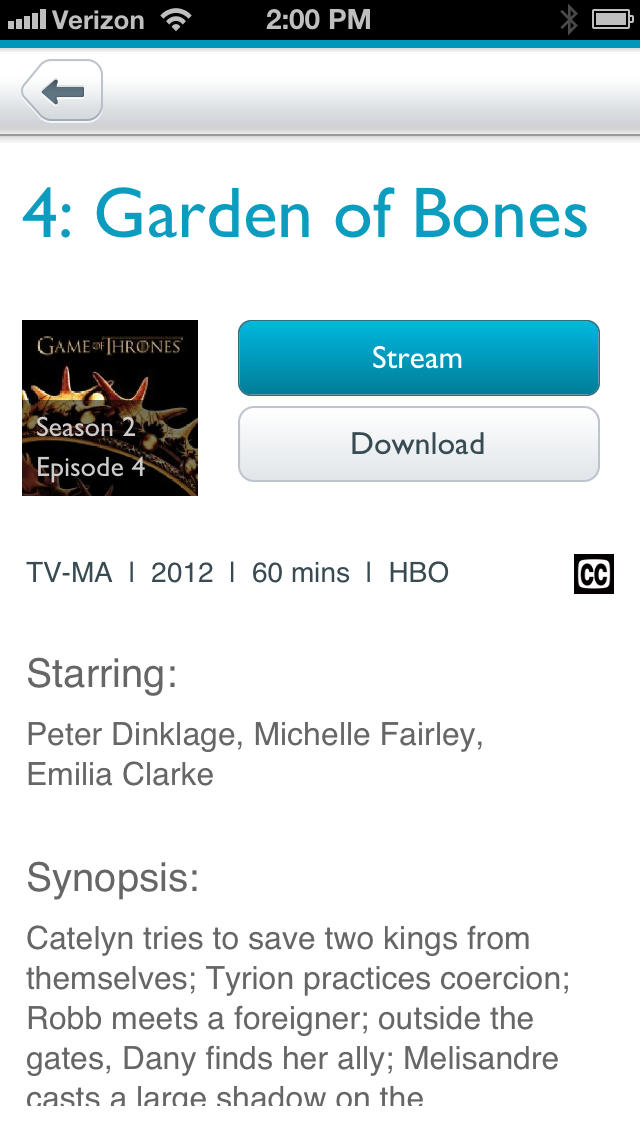Download this episode for offline viewing
This screenshot has height=1136, width=640.
point(418,444)
